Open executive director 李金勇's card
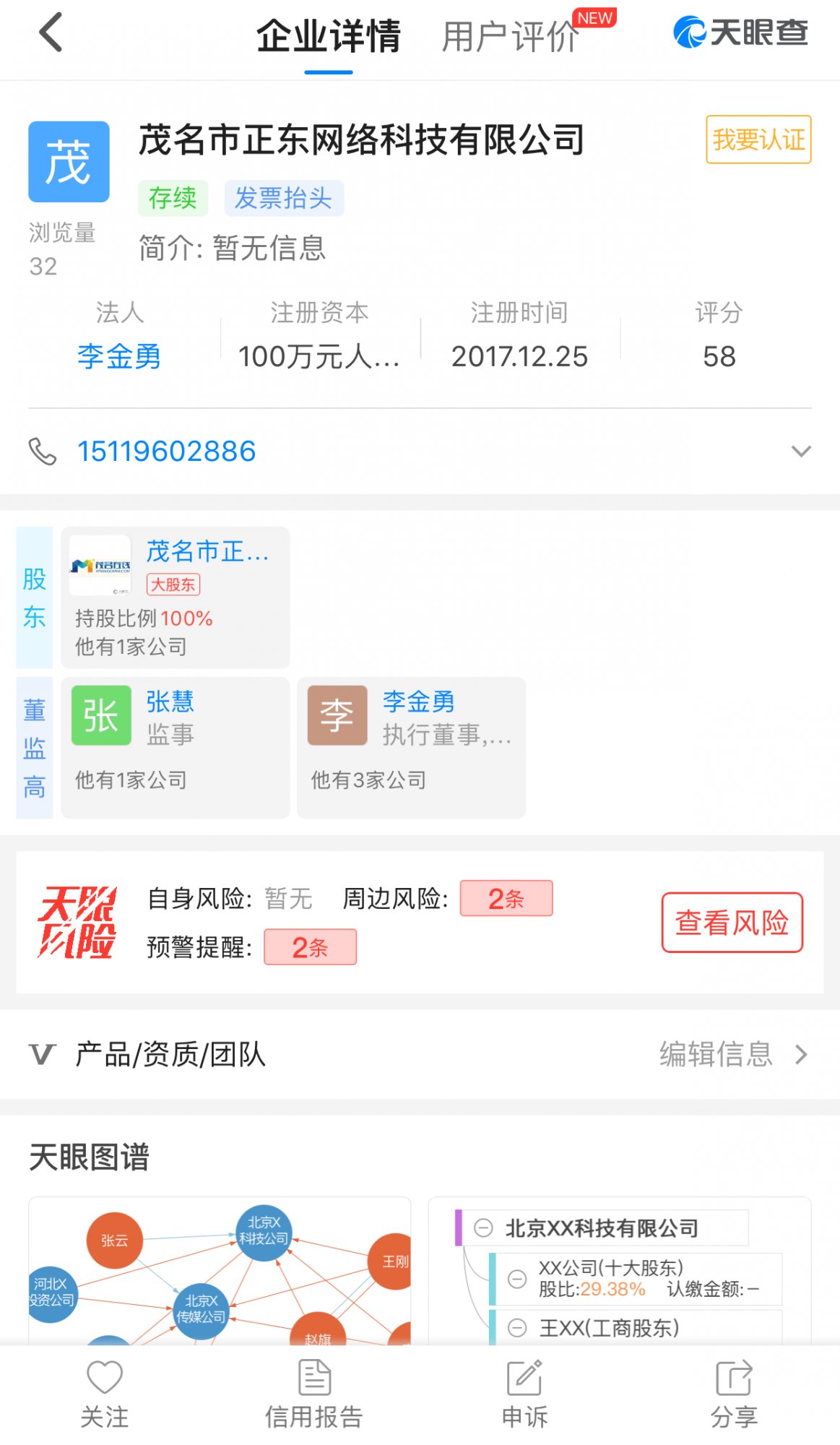 tap(411, 747)
